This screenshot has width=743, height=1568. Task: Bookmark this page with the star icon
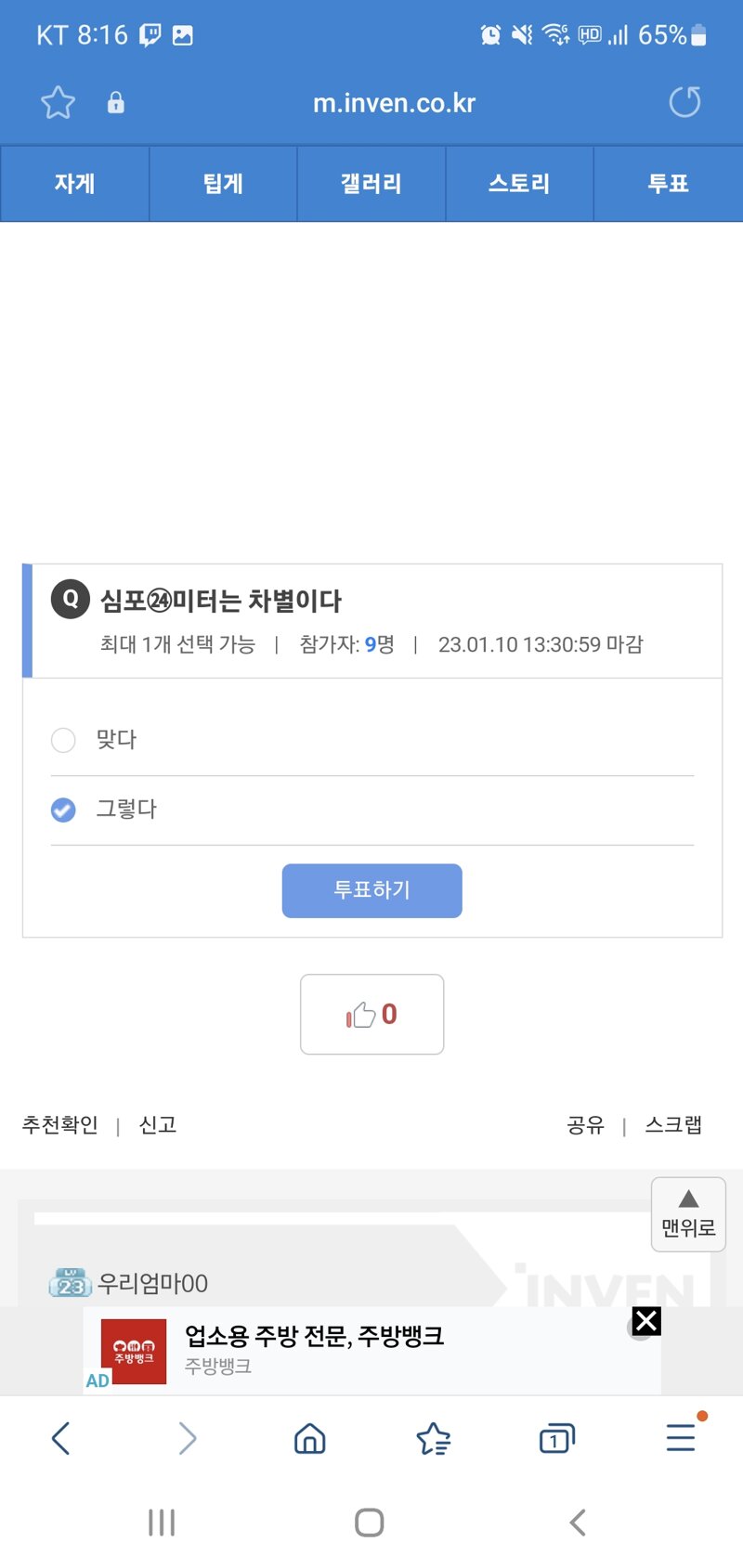click(58, 102)
